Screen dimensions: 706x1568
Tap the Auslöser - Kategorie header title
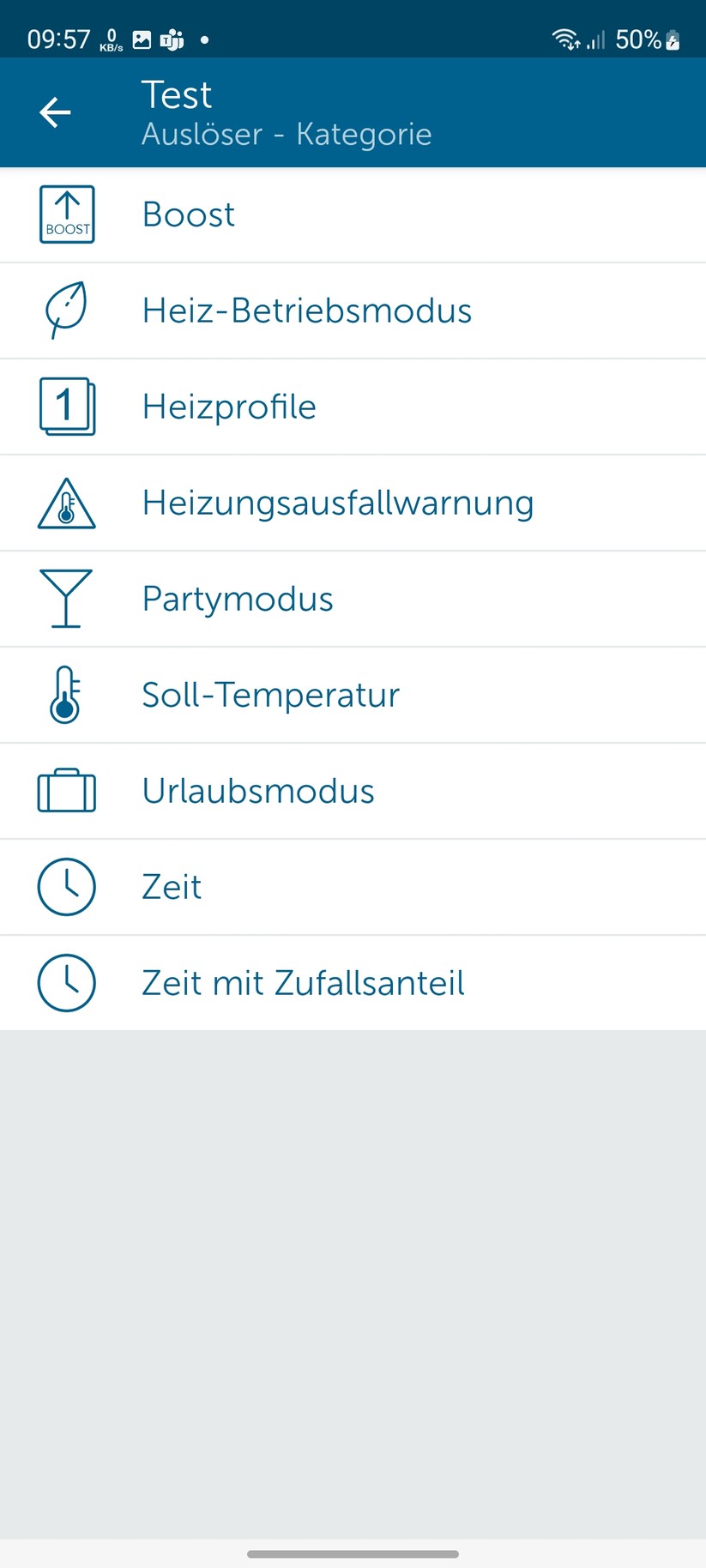coord(287,134)
